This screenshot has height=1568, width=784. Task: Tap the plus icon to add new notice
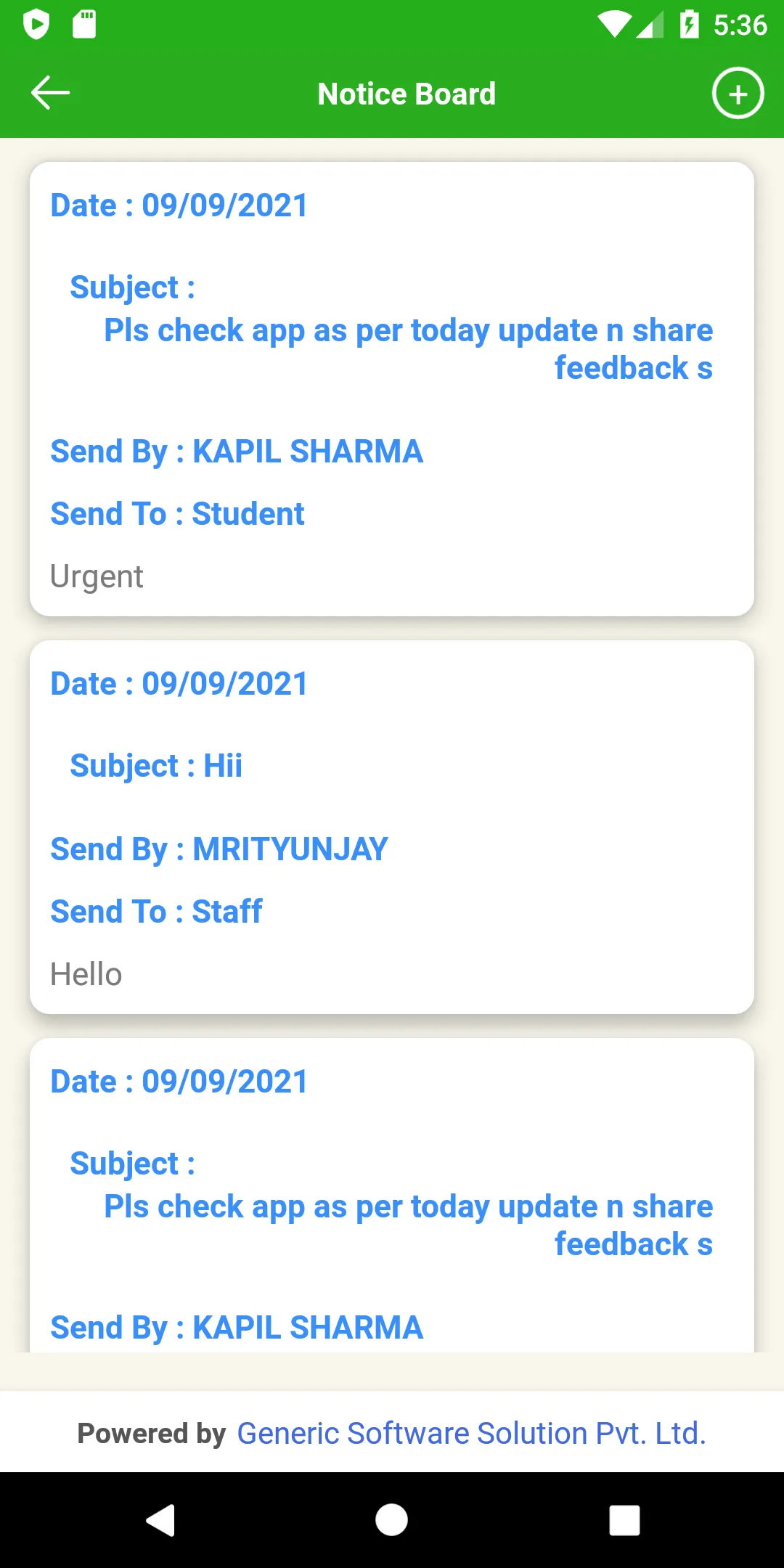738,93
